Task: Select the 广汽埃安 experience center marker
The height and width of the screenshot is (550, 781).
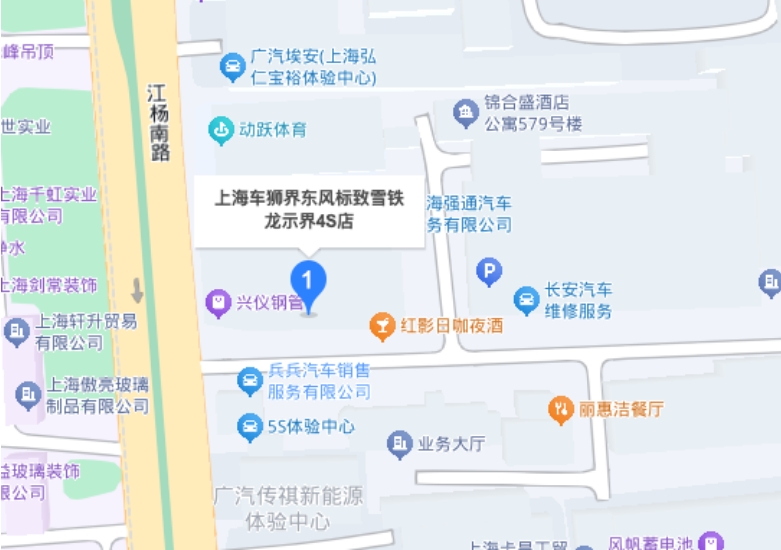Action: (x=232, y=67)
